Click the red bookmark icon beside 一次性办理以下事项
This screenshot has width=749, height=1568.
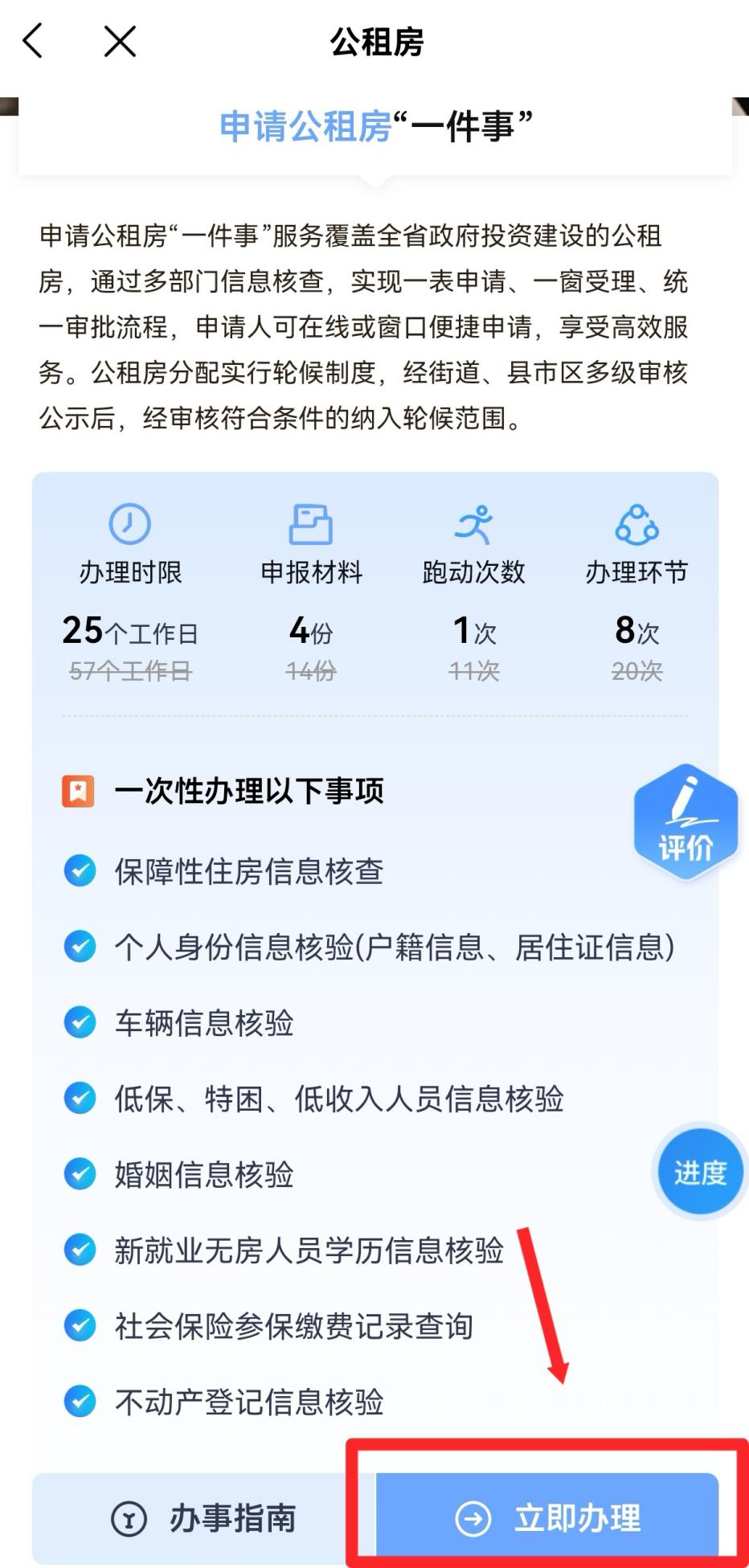[x=78, y=791]
